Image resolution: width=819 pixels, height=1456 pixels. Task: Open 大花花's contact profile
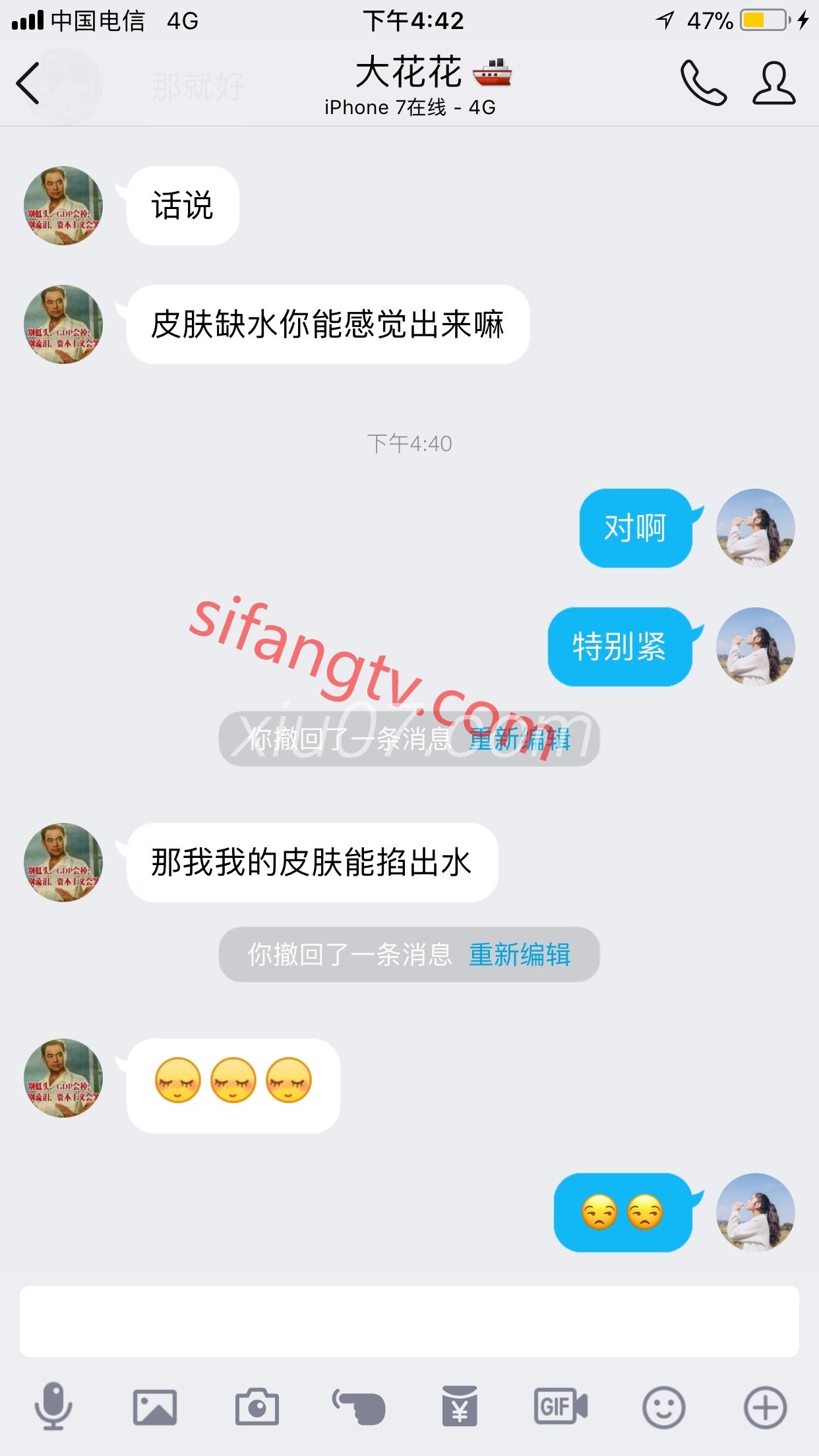[774, 84]
